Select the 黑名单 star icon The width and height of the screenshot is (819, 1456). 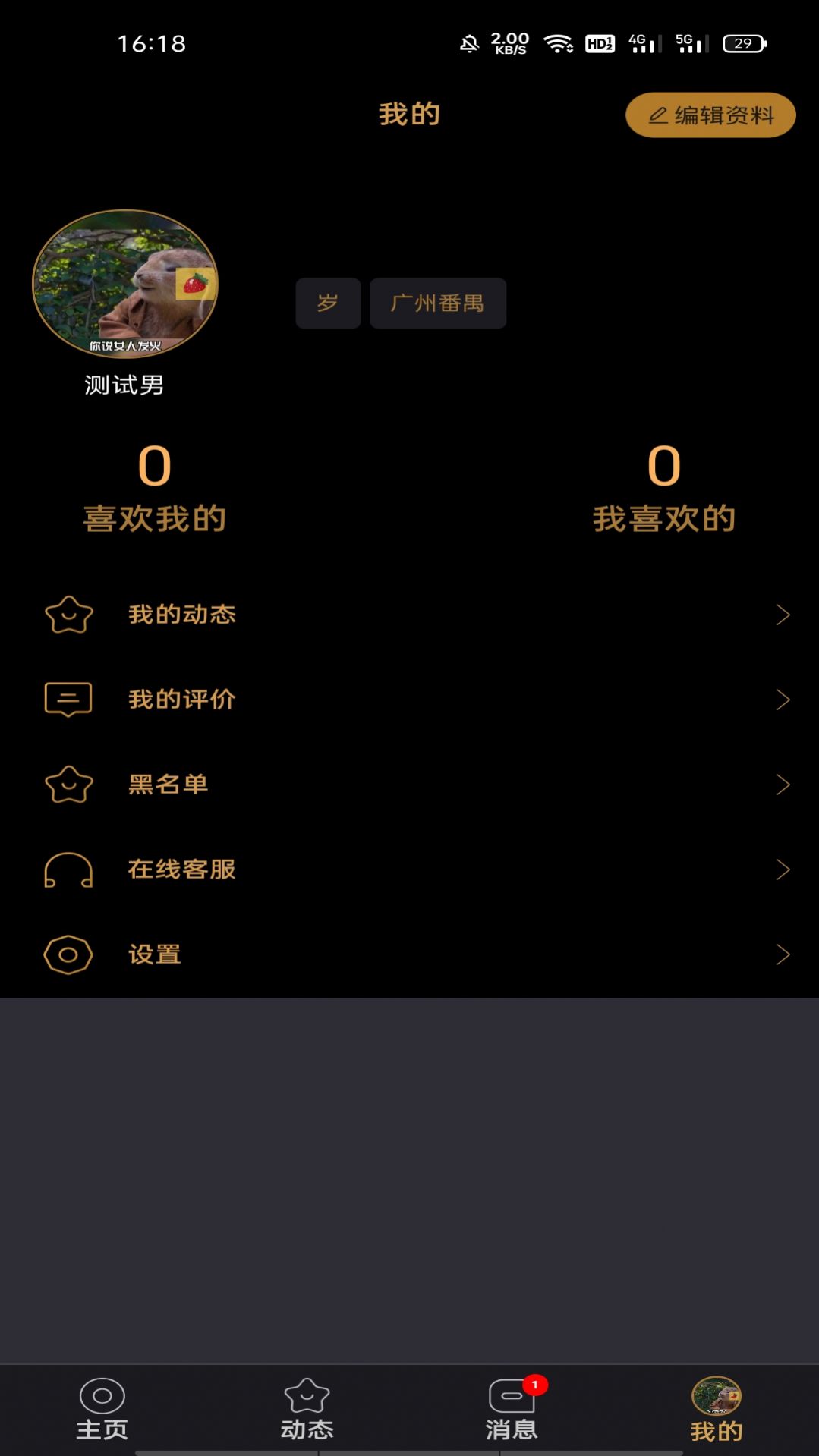pyautogui.click(x=68, y=785)
